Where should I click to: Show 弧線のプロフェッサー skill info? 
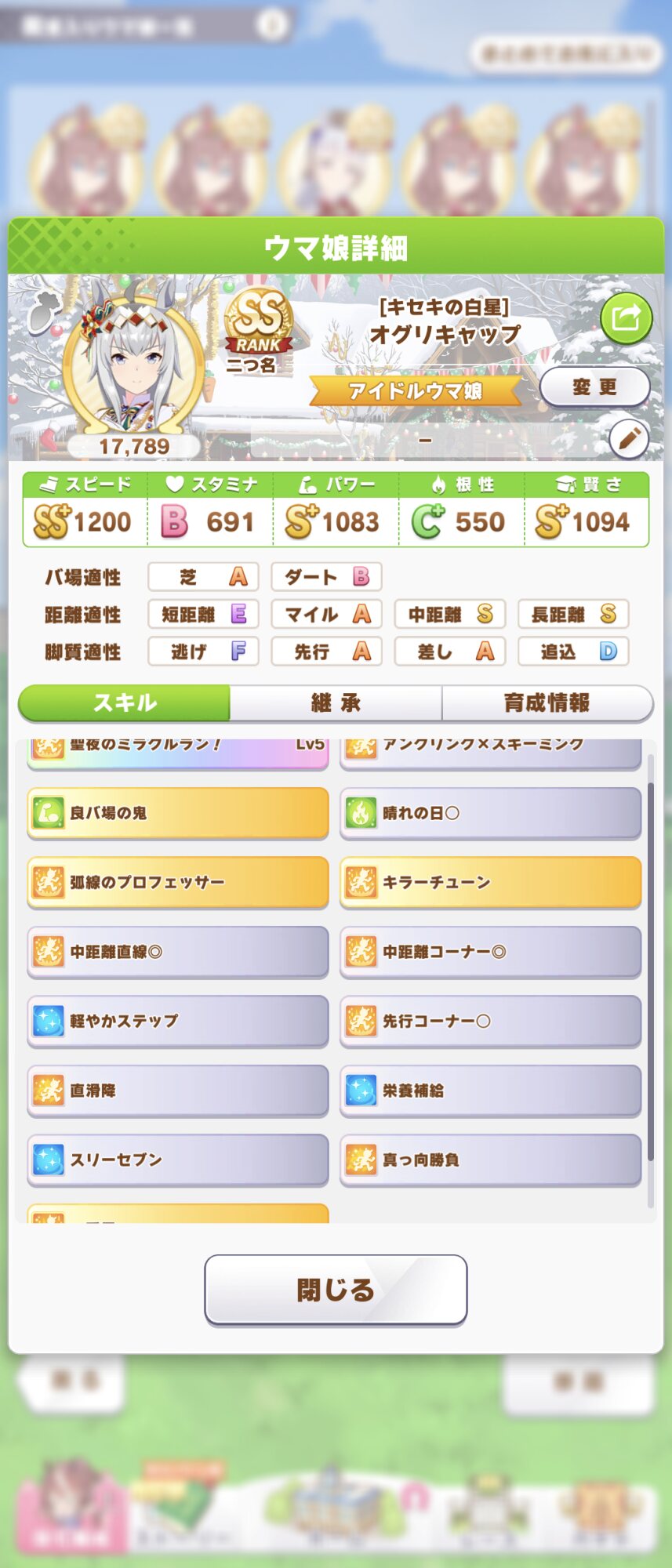[x=178, y=882]
